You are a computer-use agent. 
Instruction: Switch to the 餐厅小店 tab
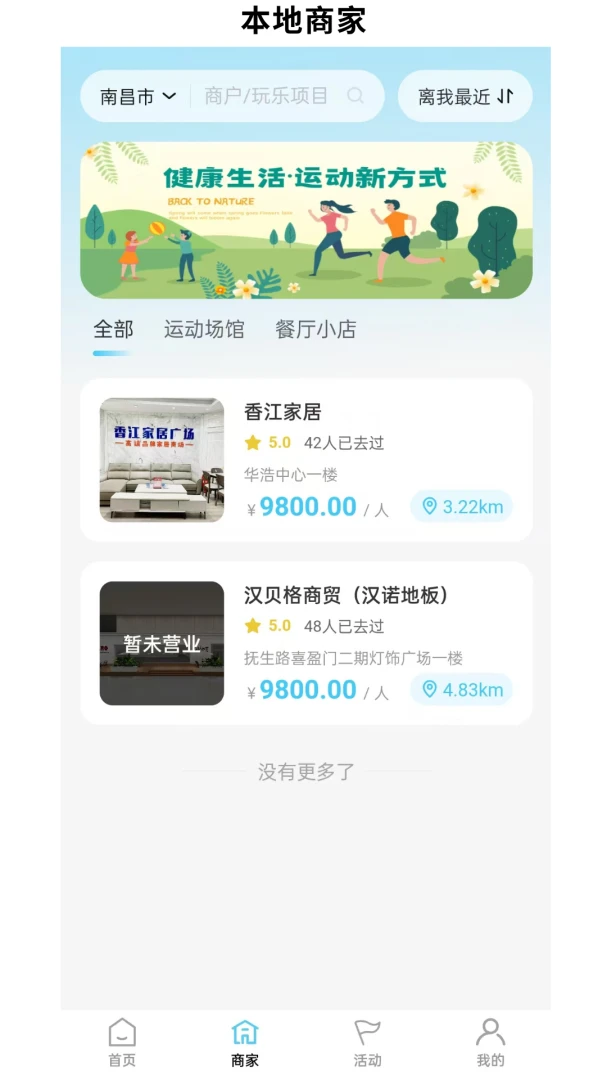316,329
